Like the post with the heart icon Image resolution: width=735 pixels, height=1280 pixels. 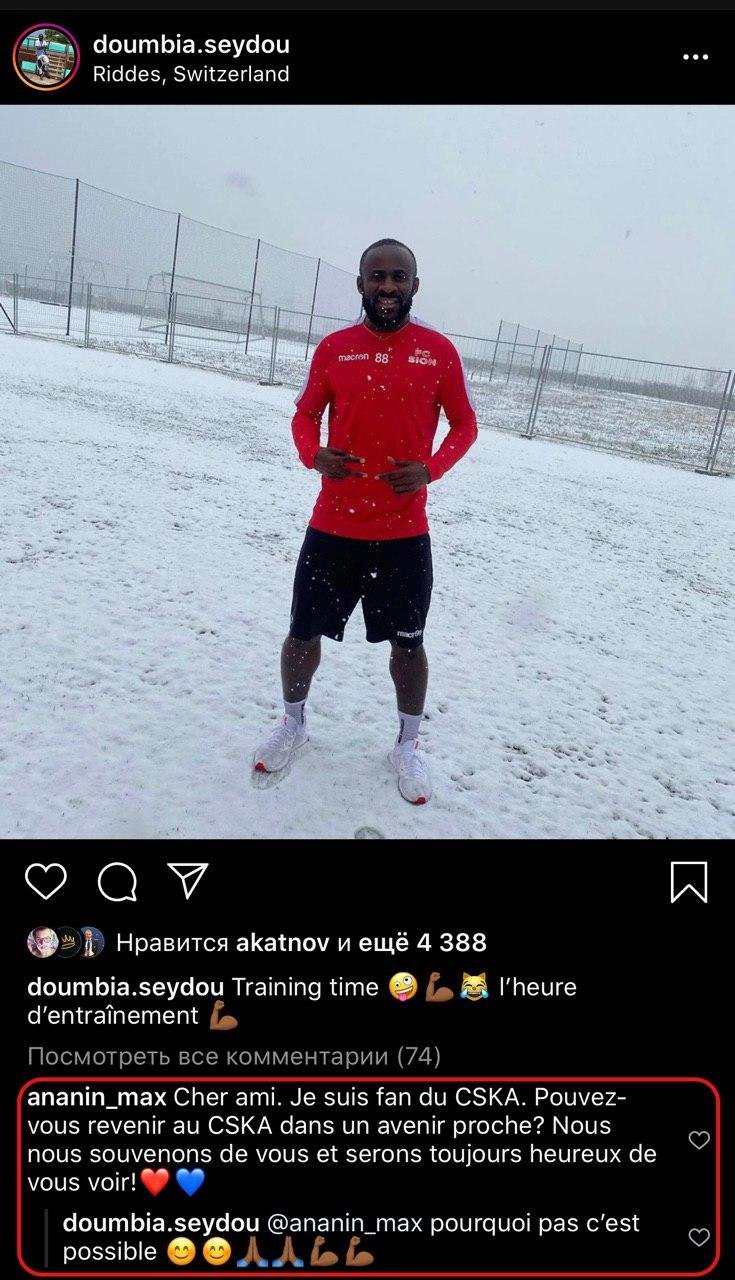pos(46,881)
